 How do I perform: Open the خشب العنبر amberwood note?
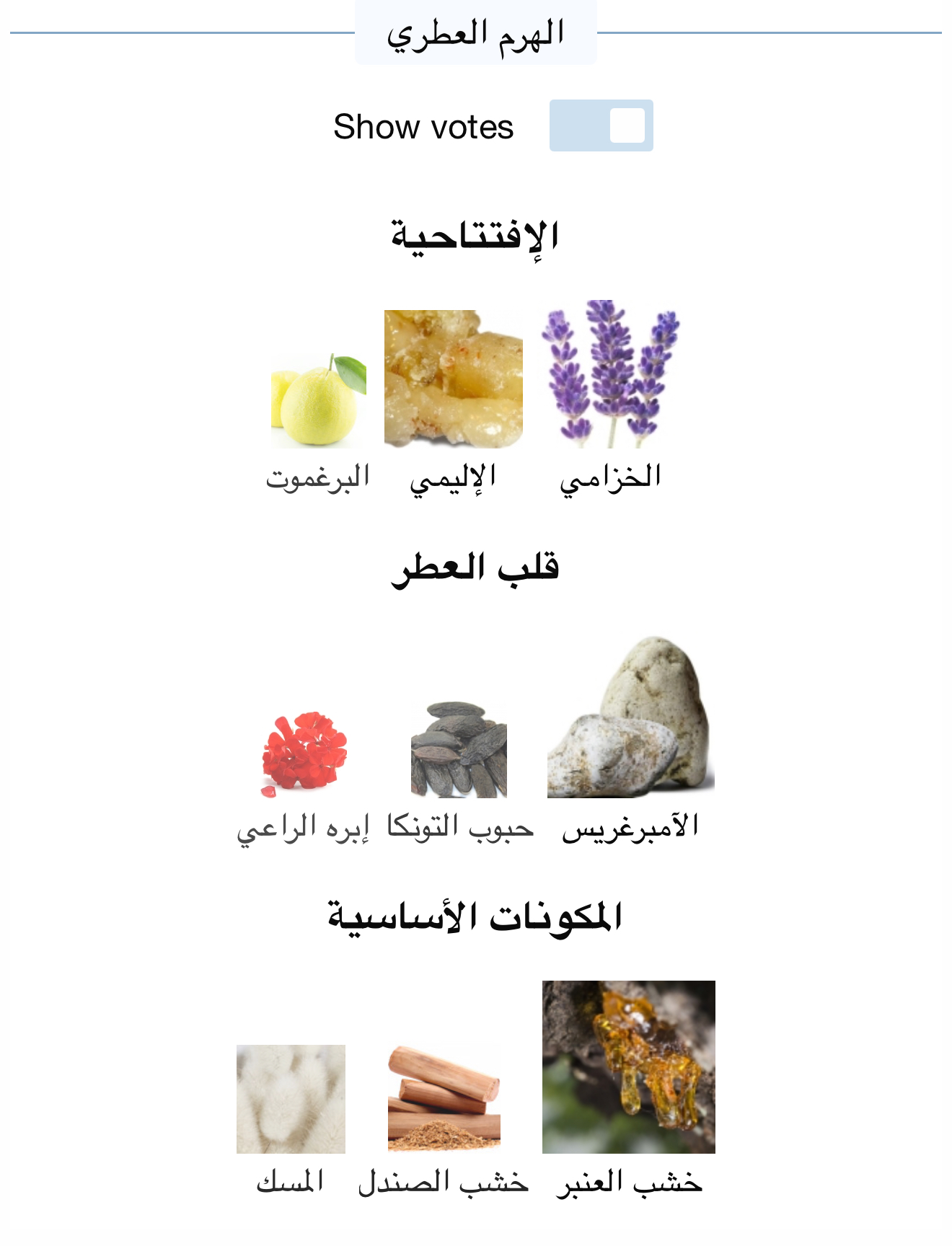[x=628, y=1067]
